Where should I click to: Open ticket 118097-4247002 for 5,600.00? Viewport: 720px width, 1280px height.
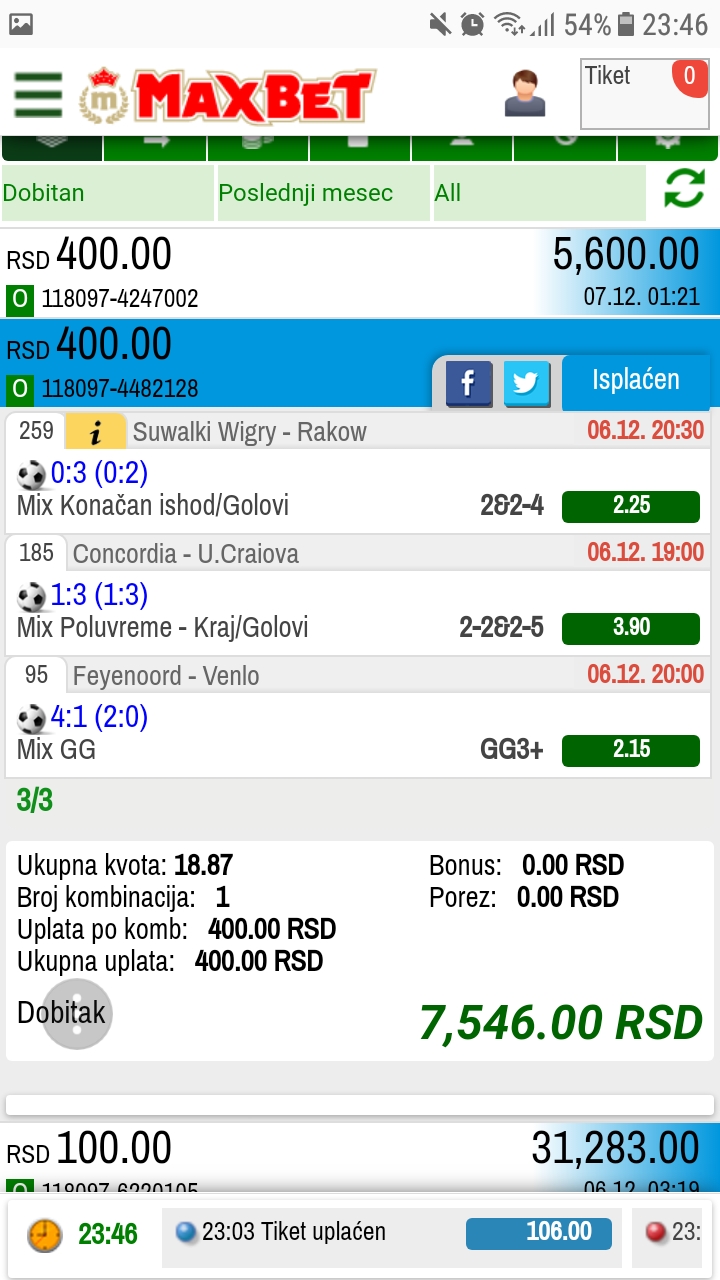(360, 273)
